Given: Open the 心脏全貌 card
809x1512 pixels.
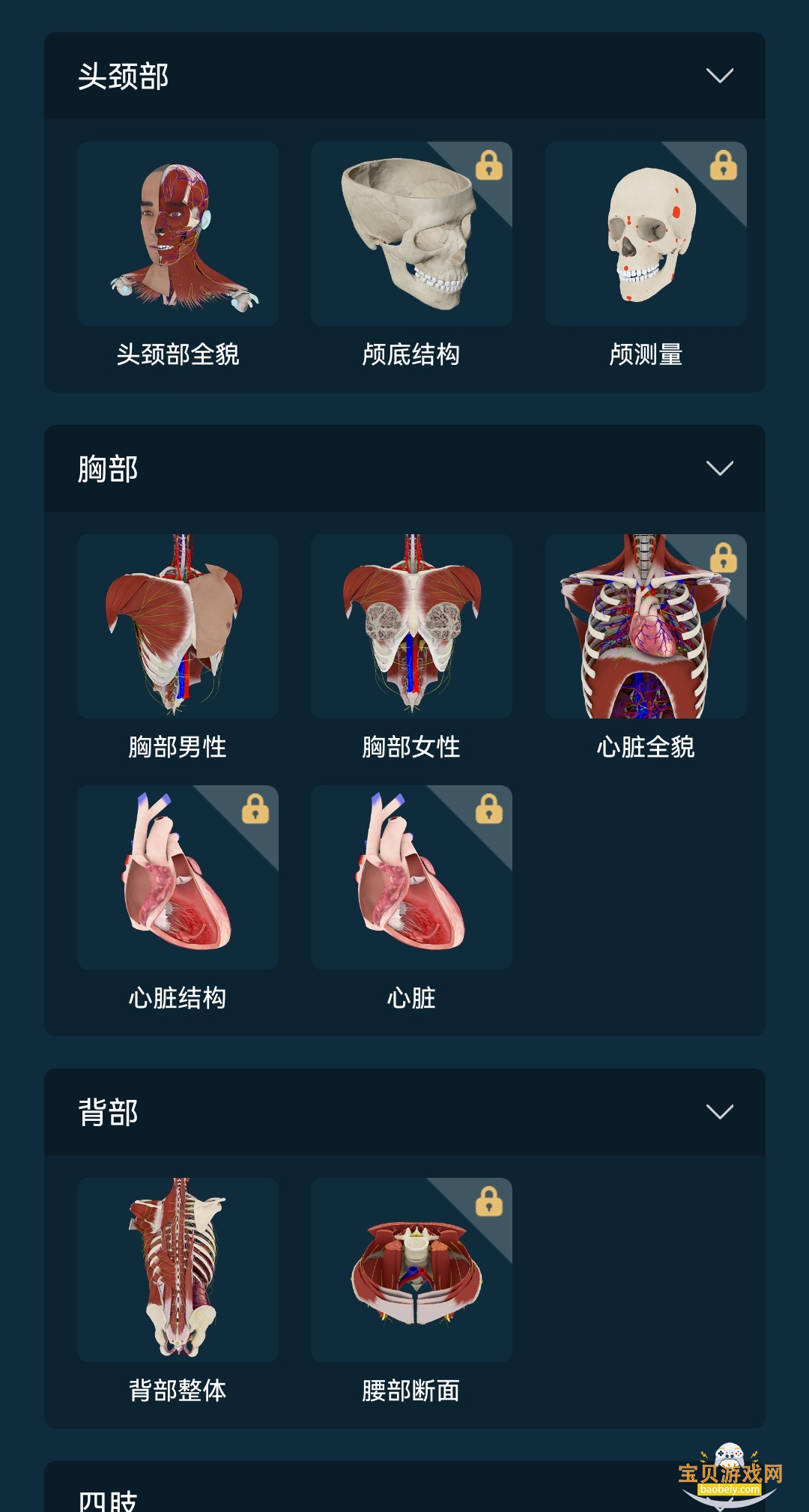Looking at the screenshot, I should [645, 626].
